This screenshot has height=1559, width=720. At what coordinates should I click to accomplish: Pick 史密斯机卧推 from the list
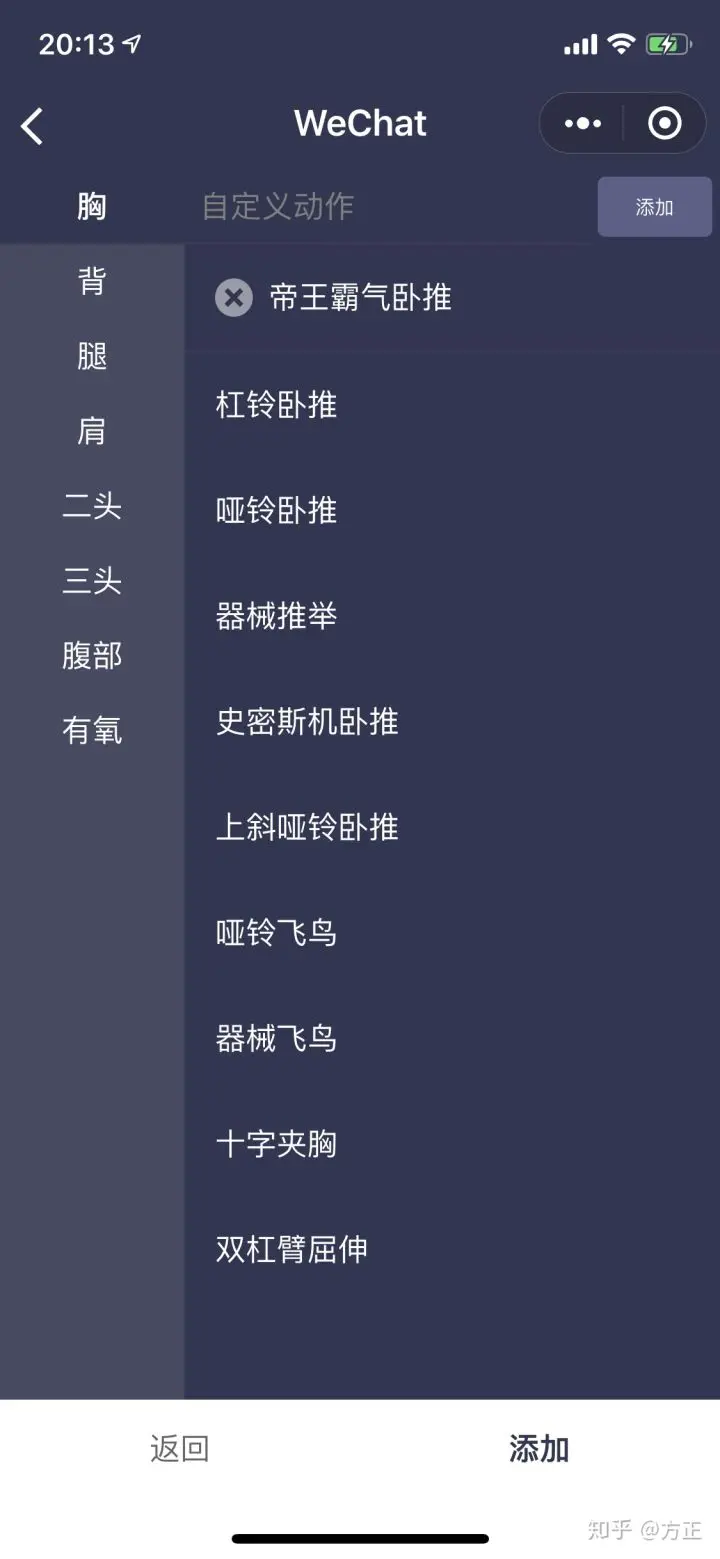coord(307,722)
